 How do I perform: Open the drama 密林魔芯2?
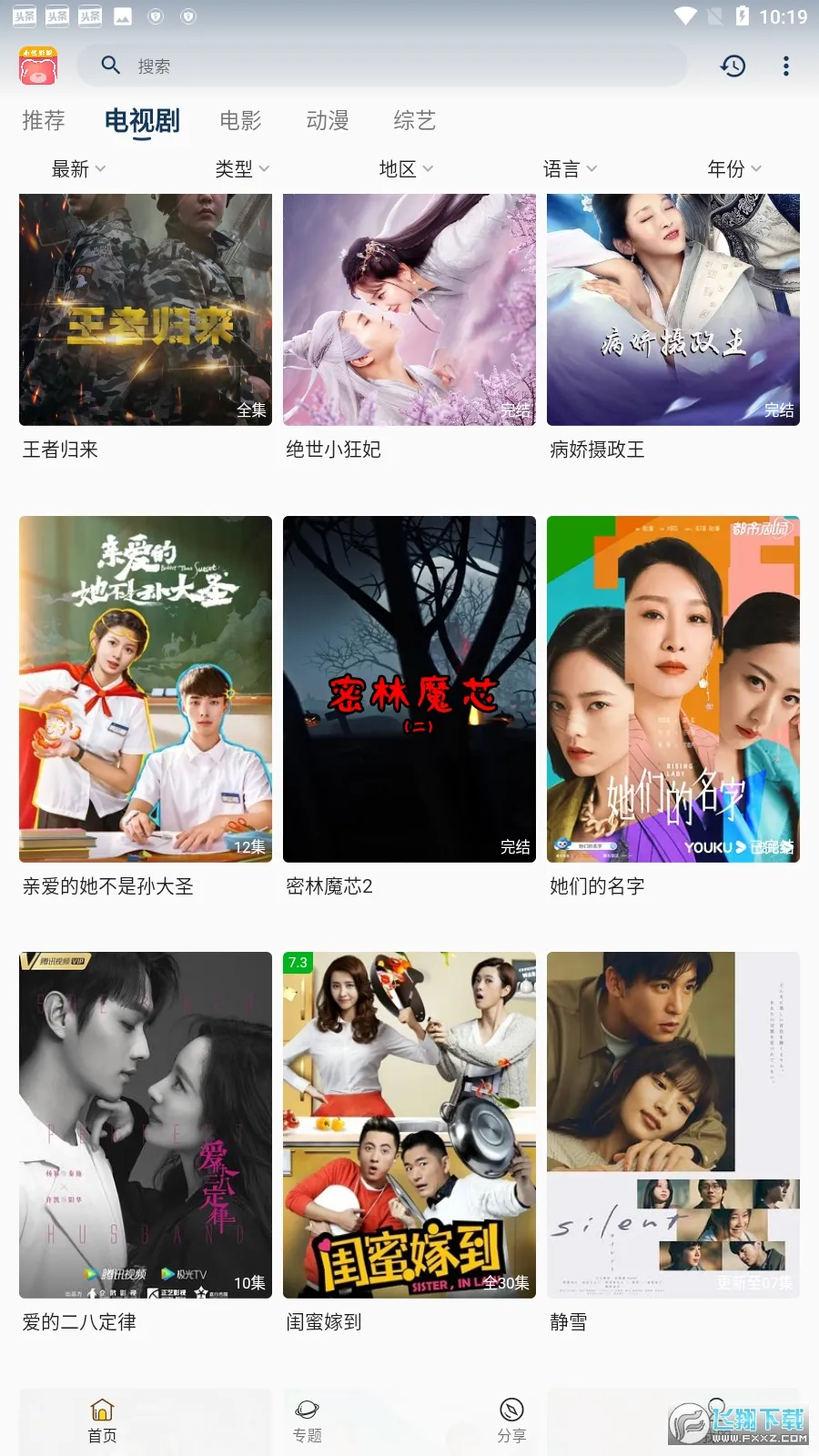(x=409, y=689)
